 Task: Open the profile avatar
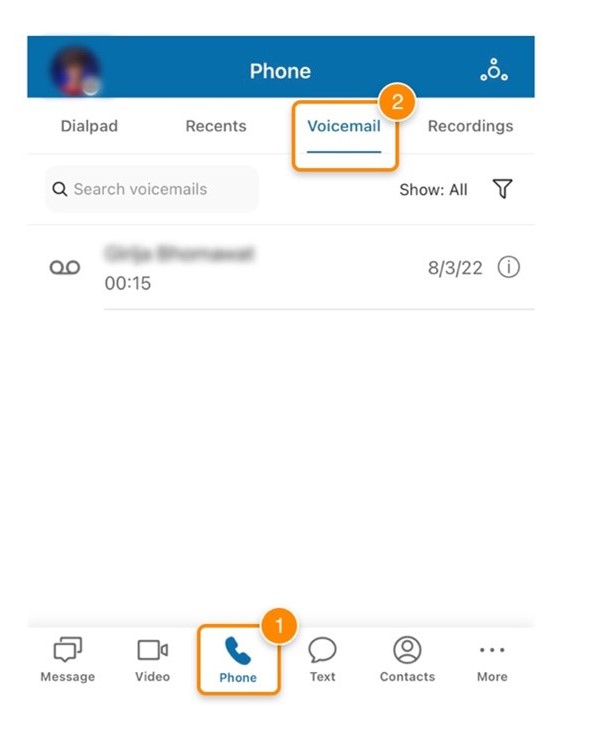pos(75,71)
